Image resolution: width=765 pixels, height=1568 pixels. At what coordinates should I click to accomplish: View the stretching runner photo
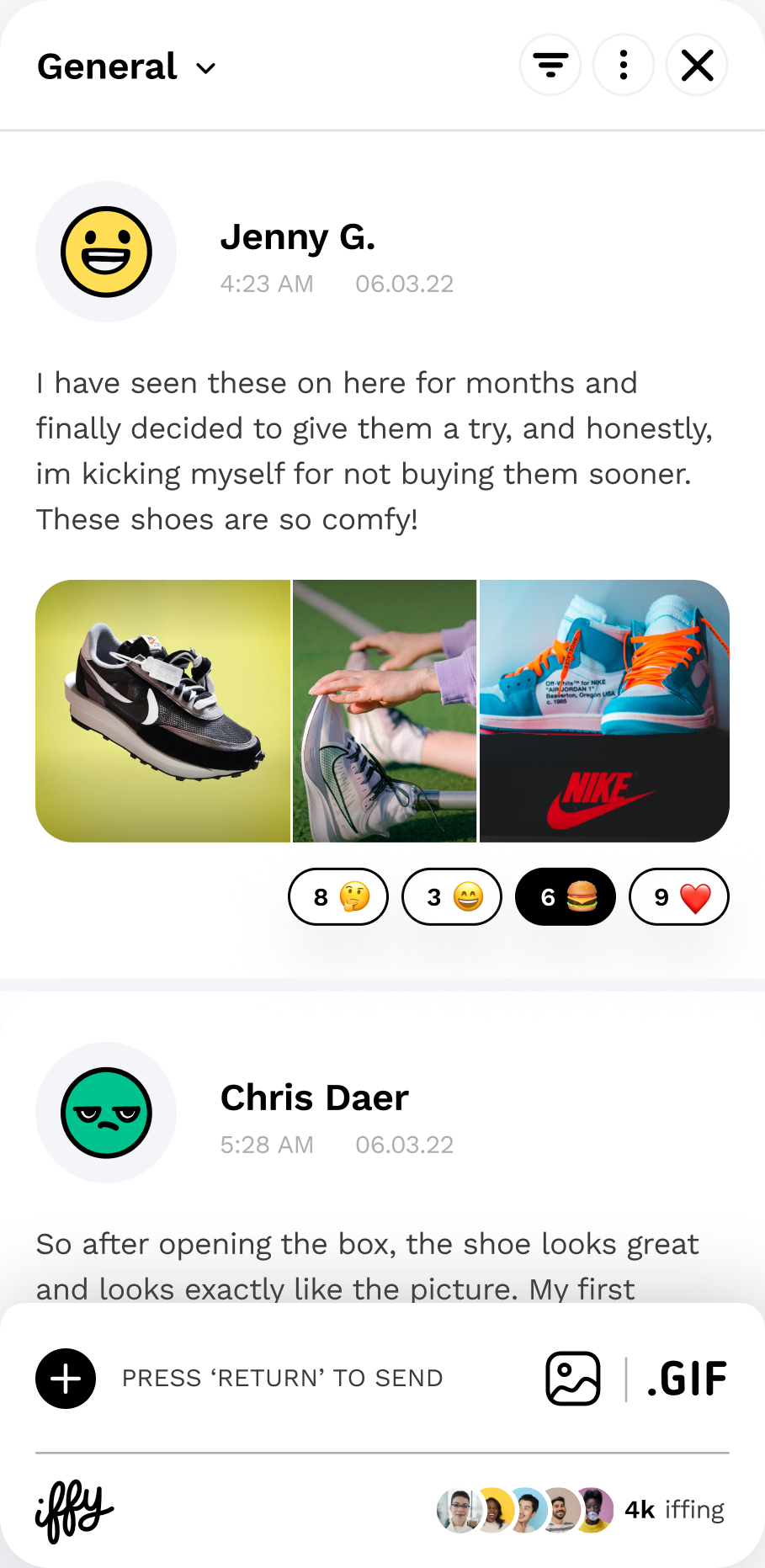pyautogui.click(x=385, y=711)
